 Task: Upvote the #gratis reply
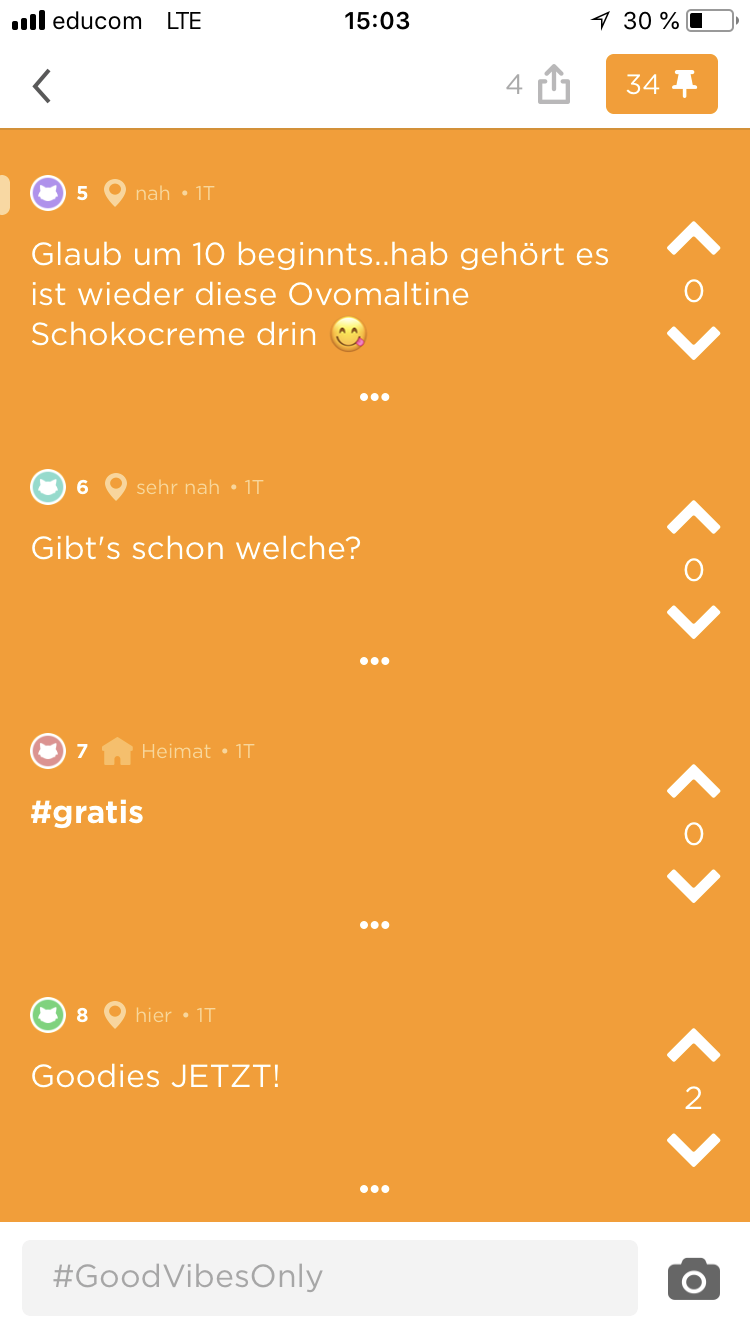click(693, 782)
